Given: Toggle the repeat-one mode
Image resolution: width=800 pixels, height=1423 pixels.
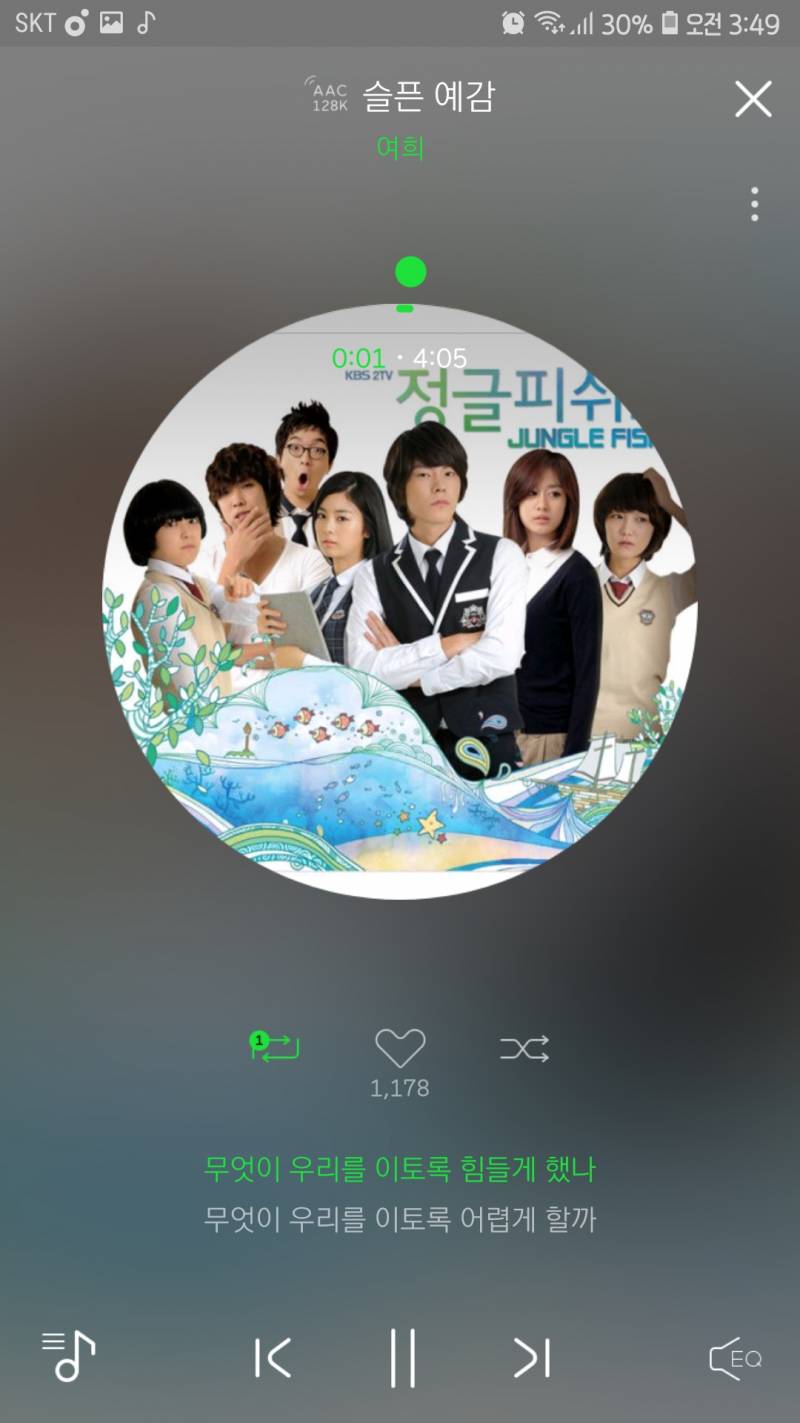Looking at the screenshot, I should pyautogui.click(x=275, y=1047).
